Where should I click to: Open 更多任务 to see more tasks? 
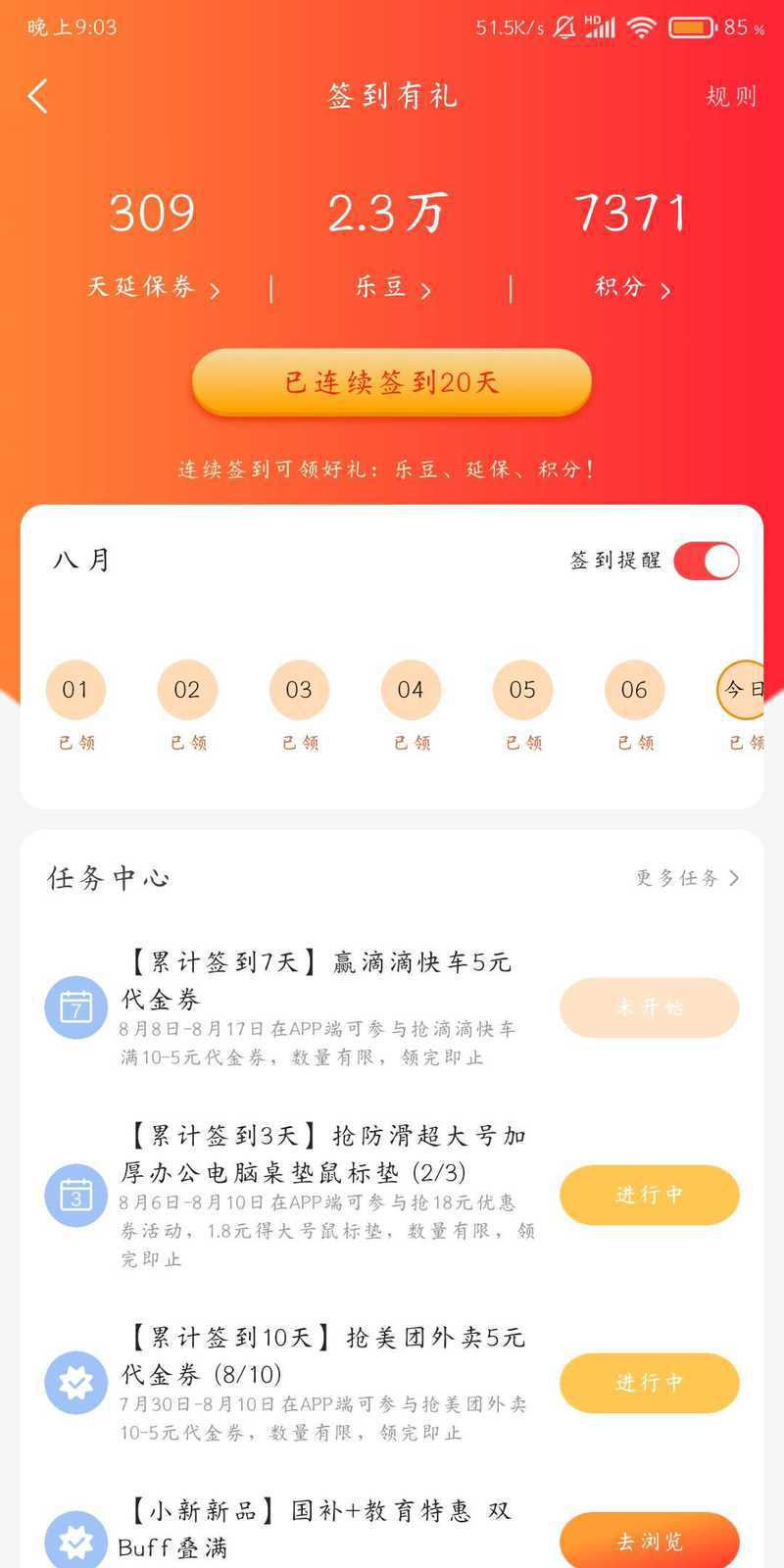[688, 878]
